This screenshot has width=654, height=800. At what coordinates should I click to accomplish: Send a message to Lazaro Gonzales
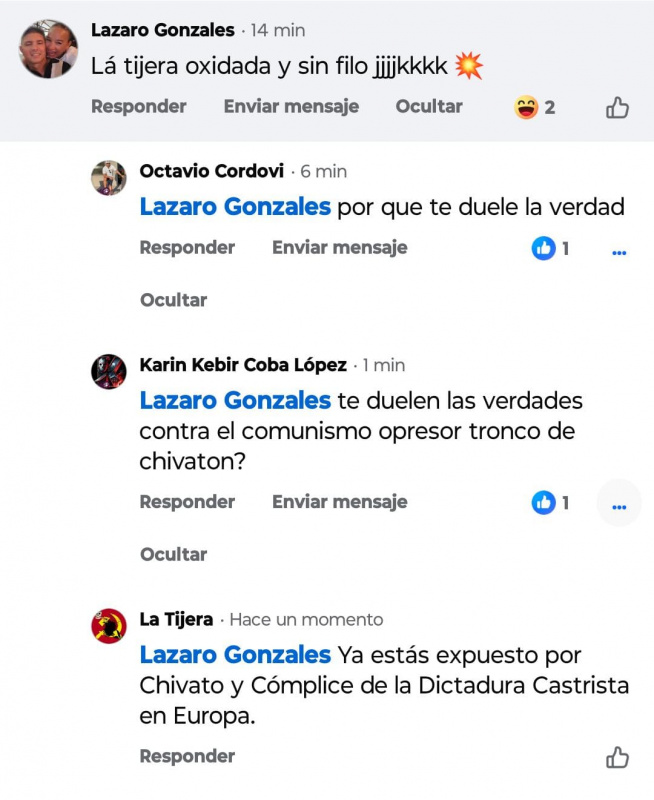[290, 106]
